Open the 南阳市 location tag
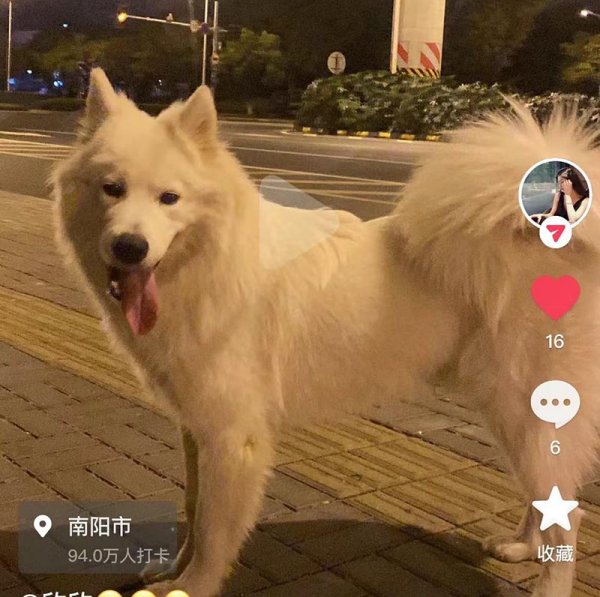The width and height of the screenshot is (600, 597). point(97,537)
